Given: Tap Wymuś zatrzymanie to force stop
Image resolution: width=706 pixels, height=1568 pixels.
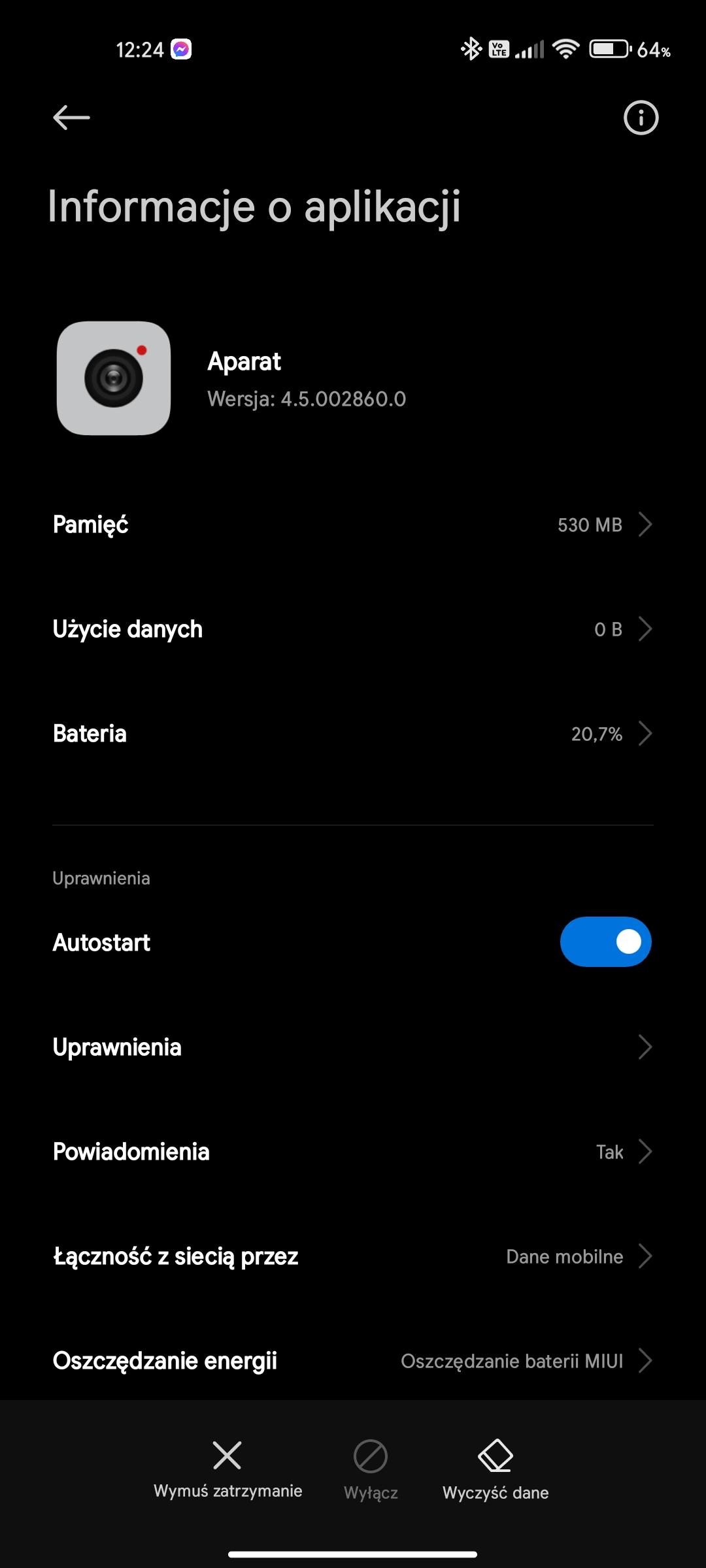Looking at the screenshot, I should pyautogui.click(x=227, y=1469).
